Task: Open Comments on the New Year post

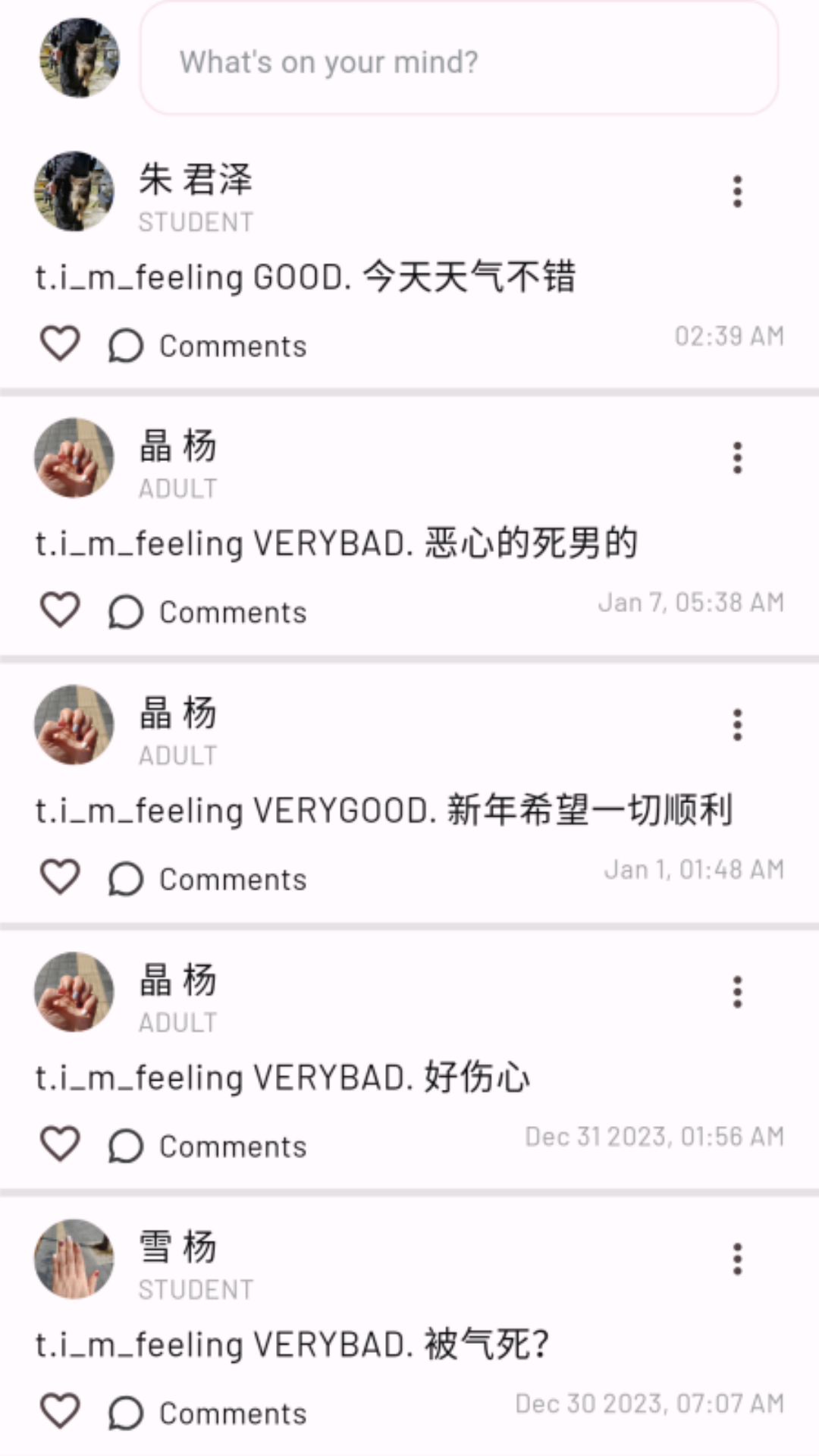Action: [x=231, y=878]
